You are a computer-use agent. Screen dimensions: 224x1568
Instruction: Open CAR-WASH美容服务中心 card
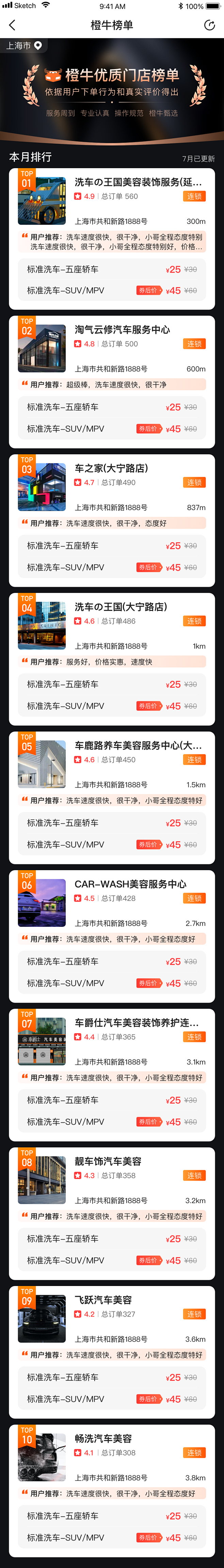click(130, 884)
